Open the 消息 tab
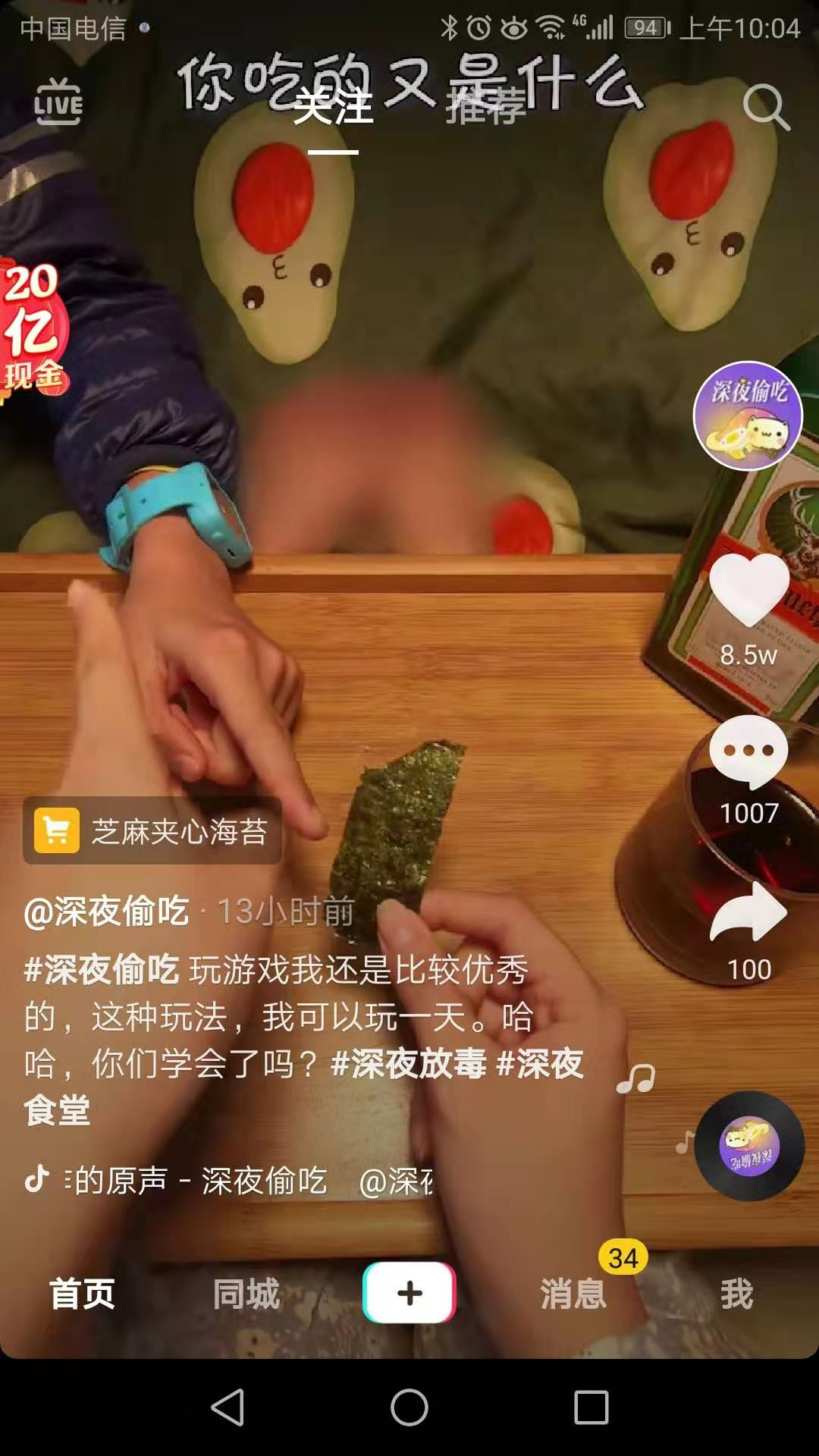The width and height of the screenshot is (819, 1456). pos(573,1294)
